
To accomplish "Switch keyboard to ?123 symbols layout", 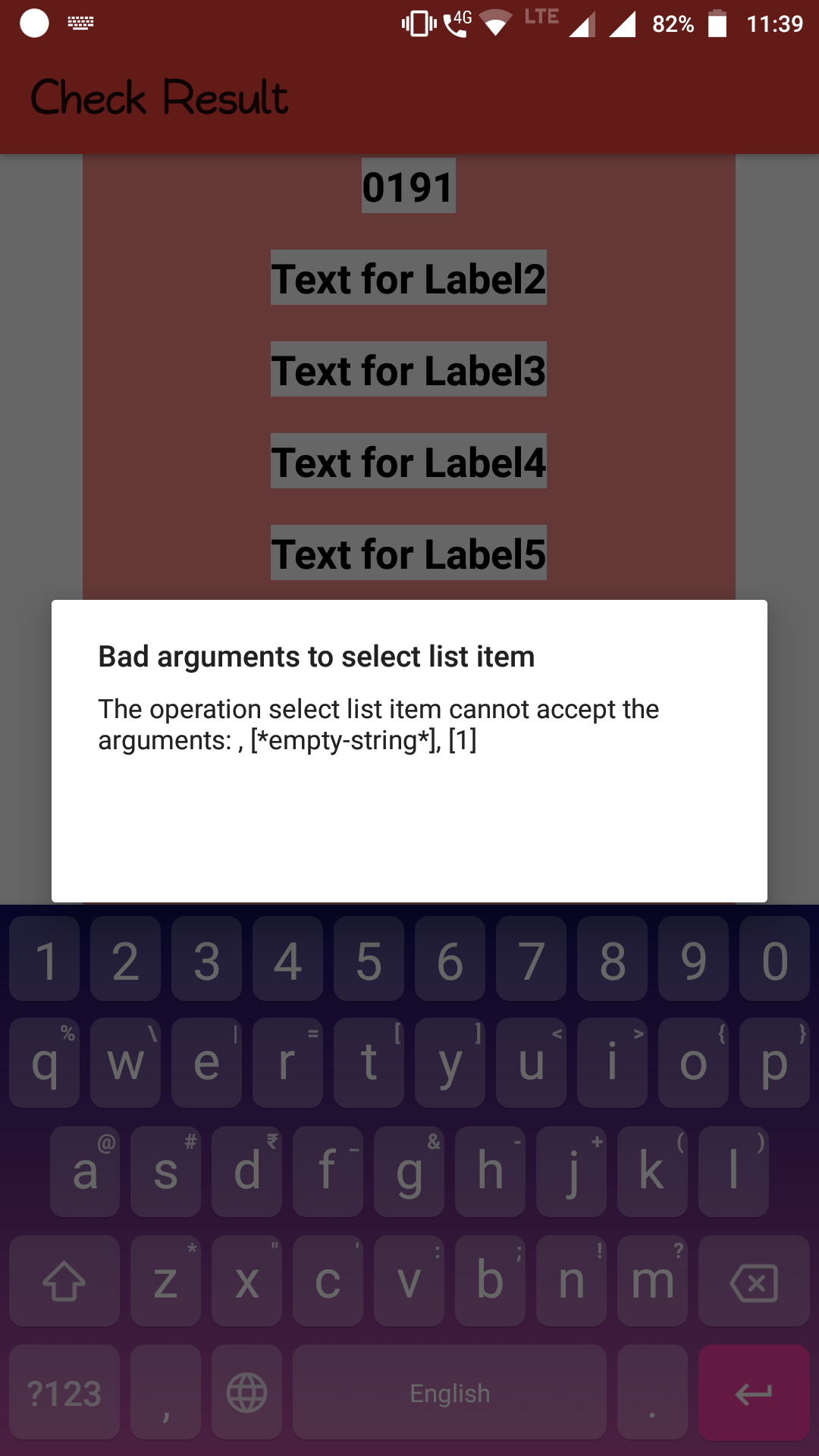I will pos(64,1392).
